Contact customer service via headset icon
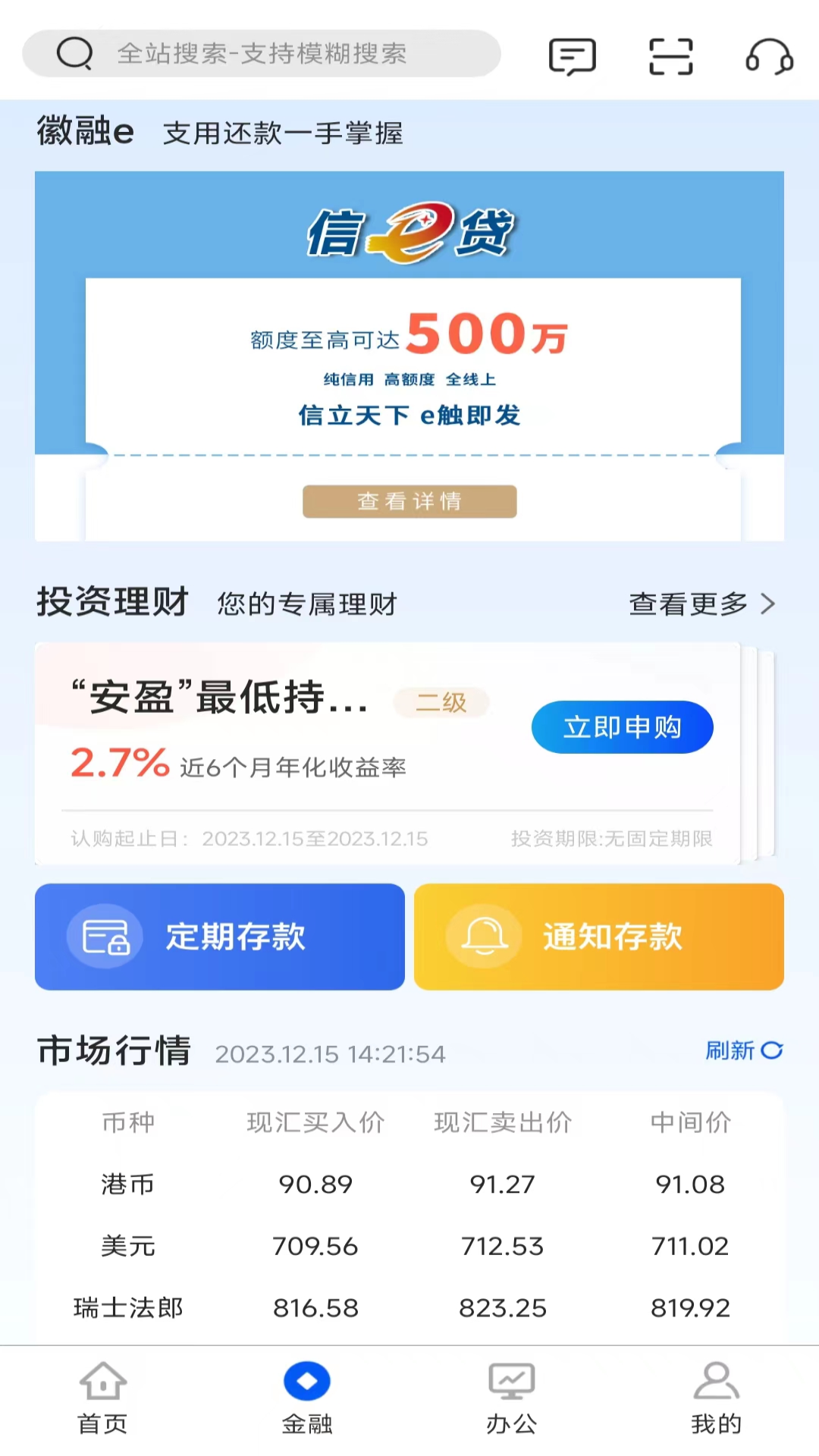The height and width of the screenshot is (1456, 819). point(769,57)
